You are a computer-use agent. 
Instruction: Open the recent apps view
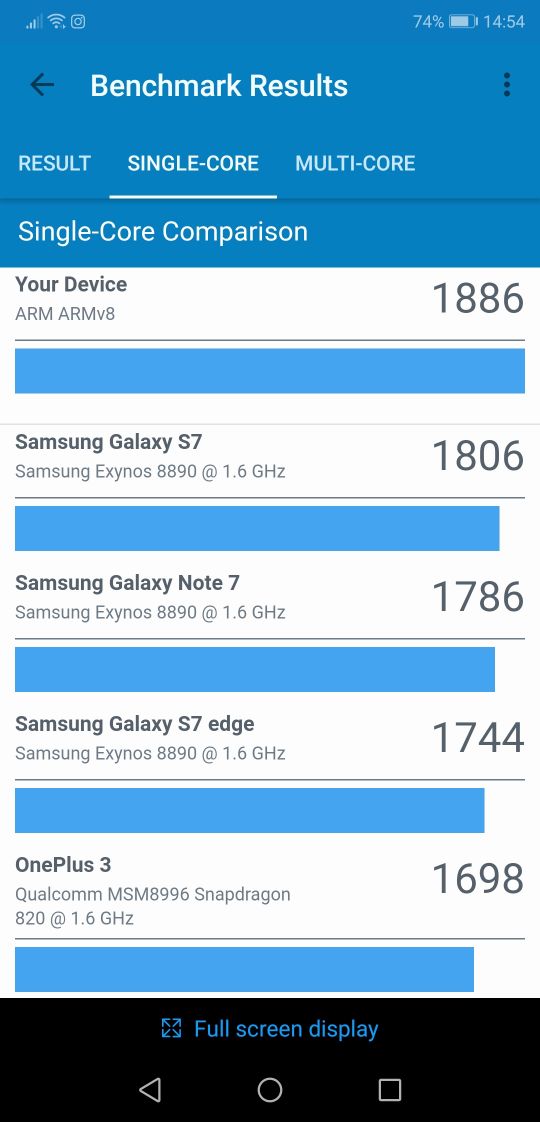[x=390, y=1090]
